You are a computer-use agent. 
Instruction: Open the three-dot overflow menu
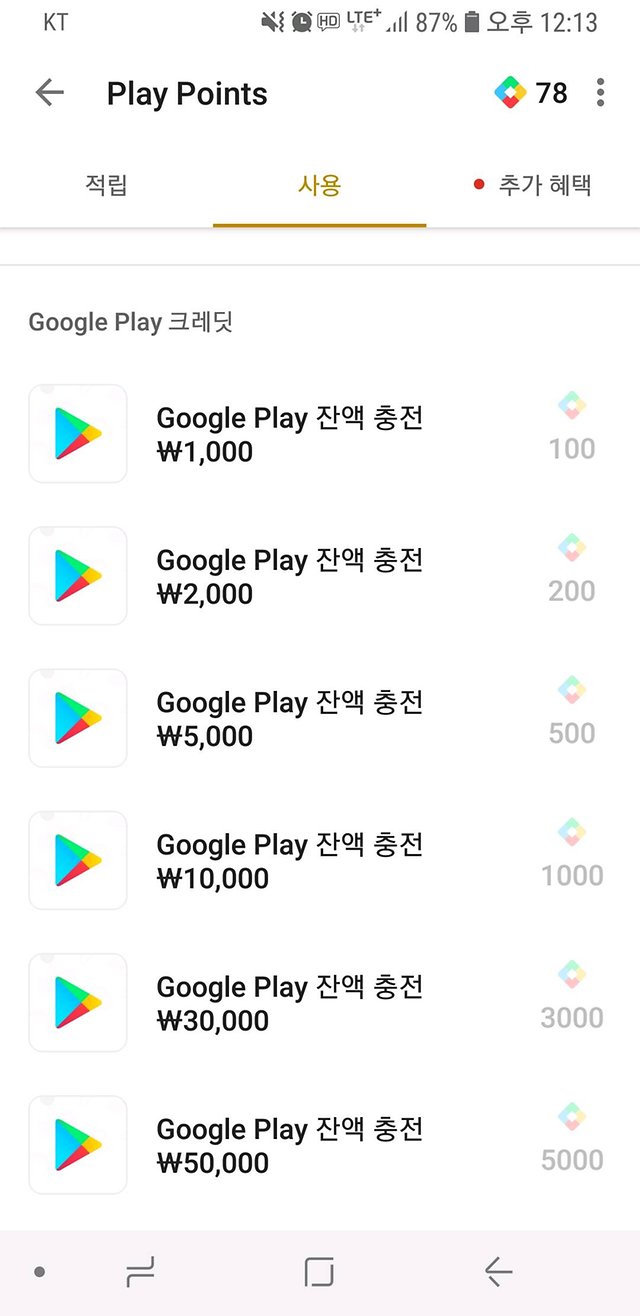(x=600, y=94)
